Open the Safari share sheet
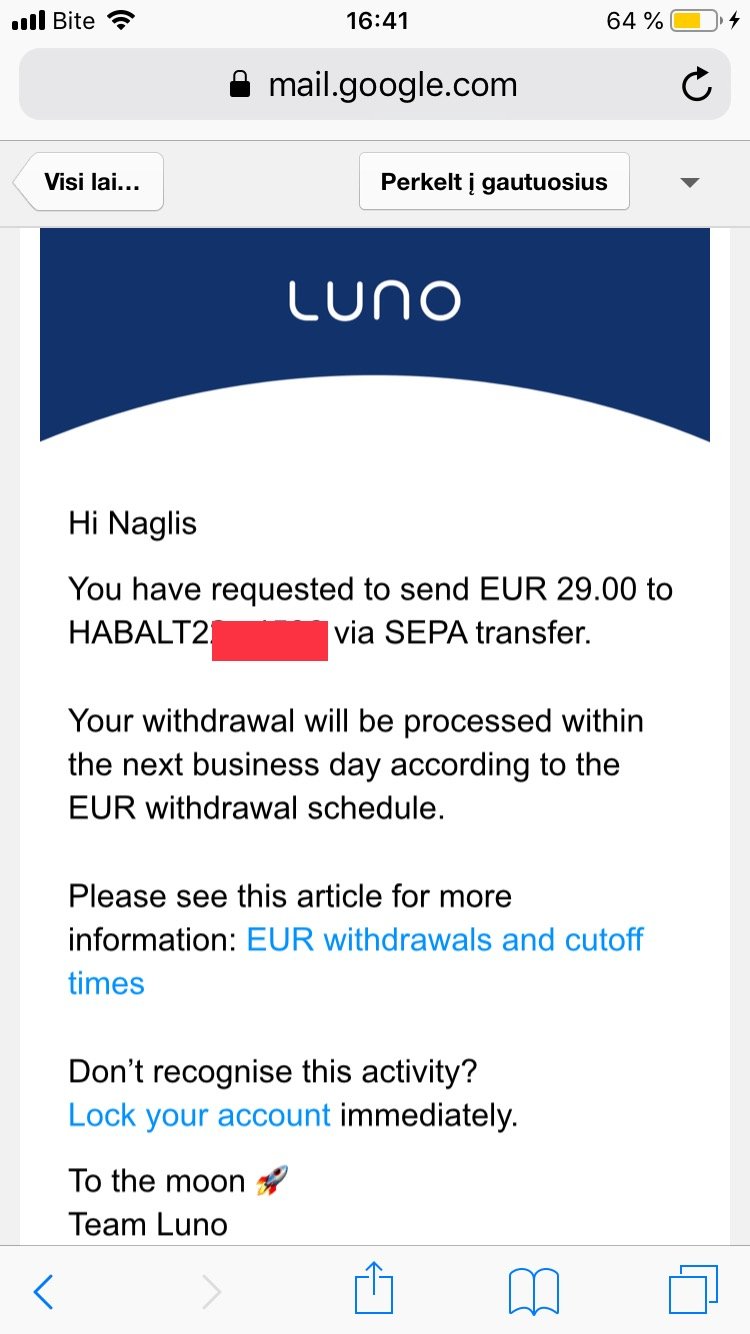 pyautogui.click(x=375, y=1288)
